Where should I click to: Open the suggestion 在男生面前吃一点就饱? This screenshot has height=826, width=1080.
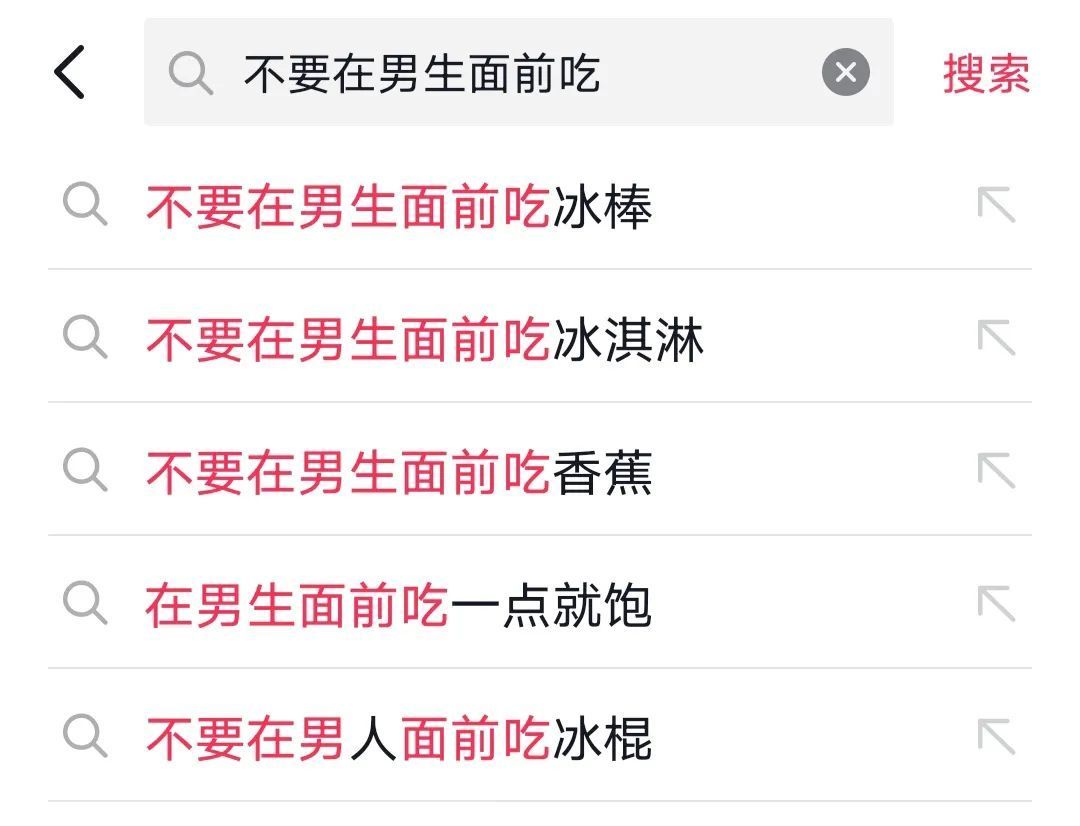pyautogui.click(x=398, y=606)
